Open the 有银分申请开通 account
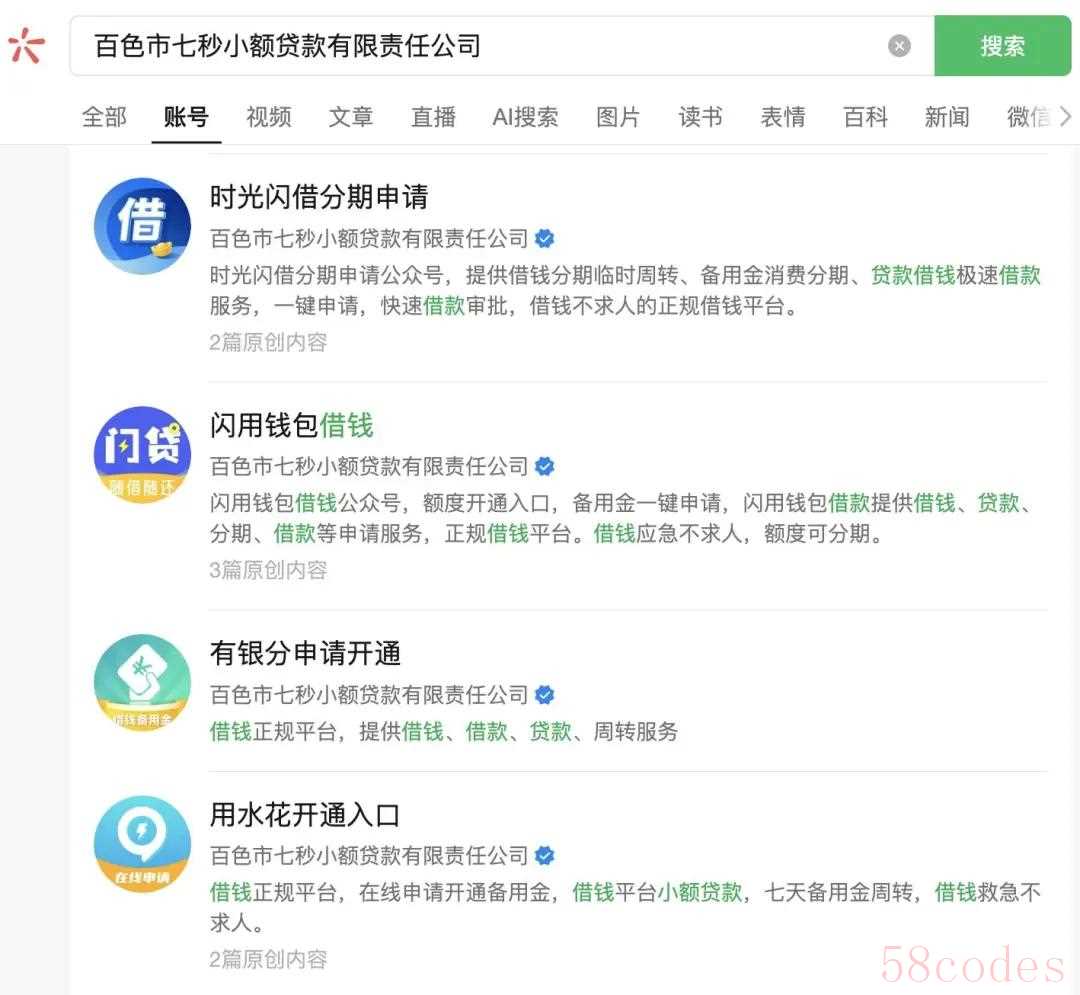1080x995 pixels. pos(305,653)
